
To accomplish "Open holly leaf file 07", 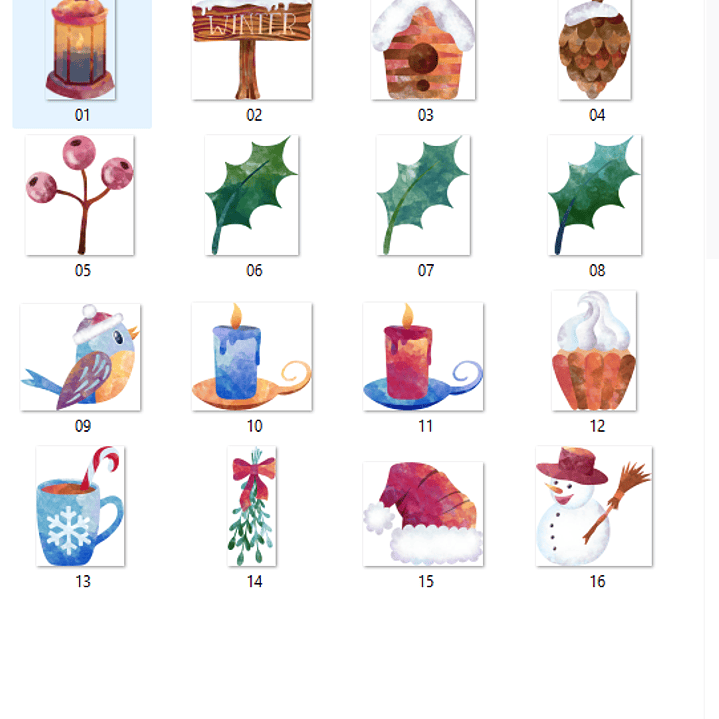I will (x=424, y=196).
